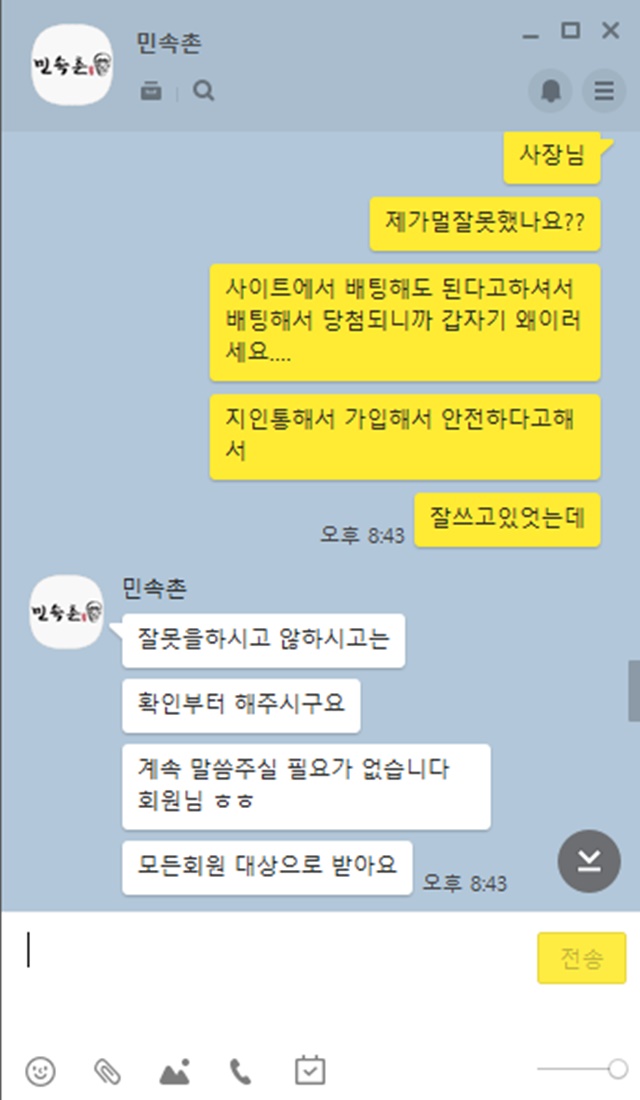Open the chat drawer box icon
Image resolution: width=640 pixels, height=1100 pixels.
[x=151, y=90]
